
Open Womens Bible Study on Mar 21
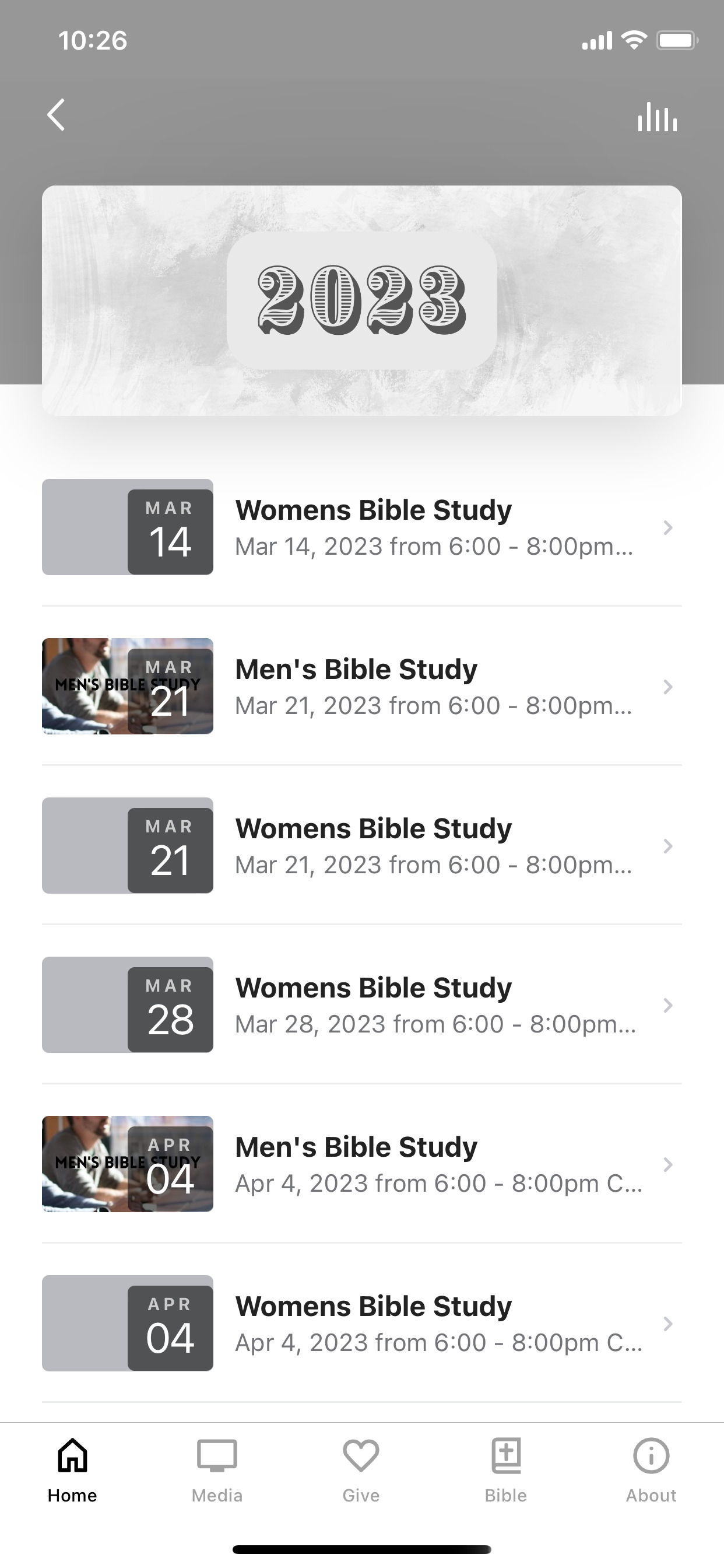coord(361,845)
